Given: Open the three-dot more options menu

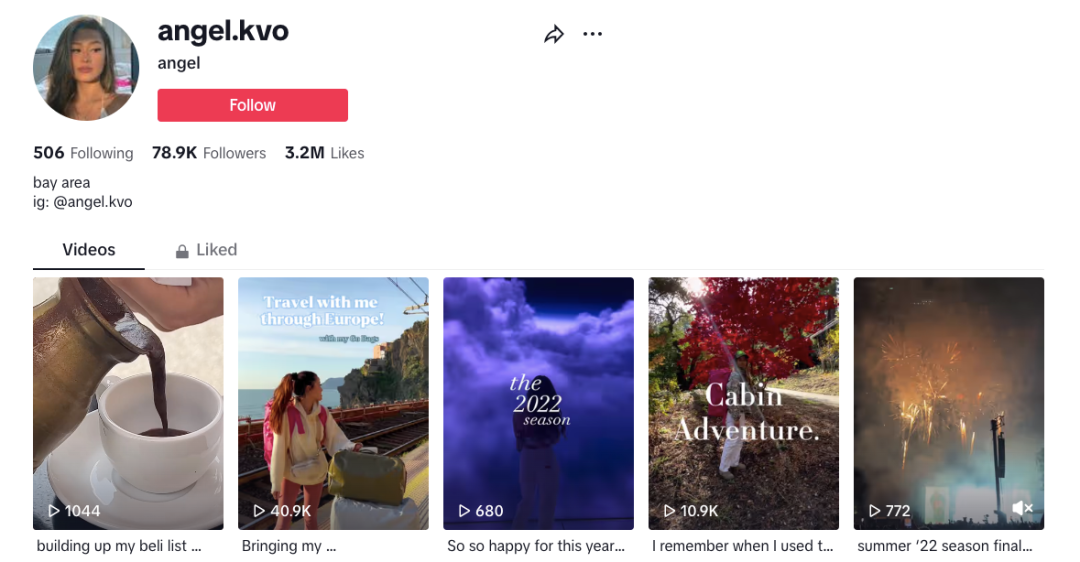Looking at the screenshot, I should pyautogui.click(x=593, y=35).
